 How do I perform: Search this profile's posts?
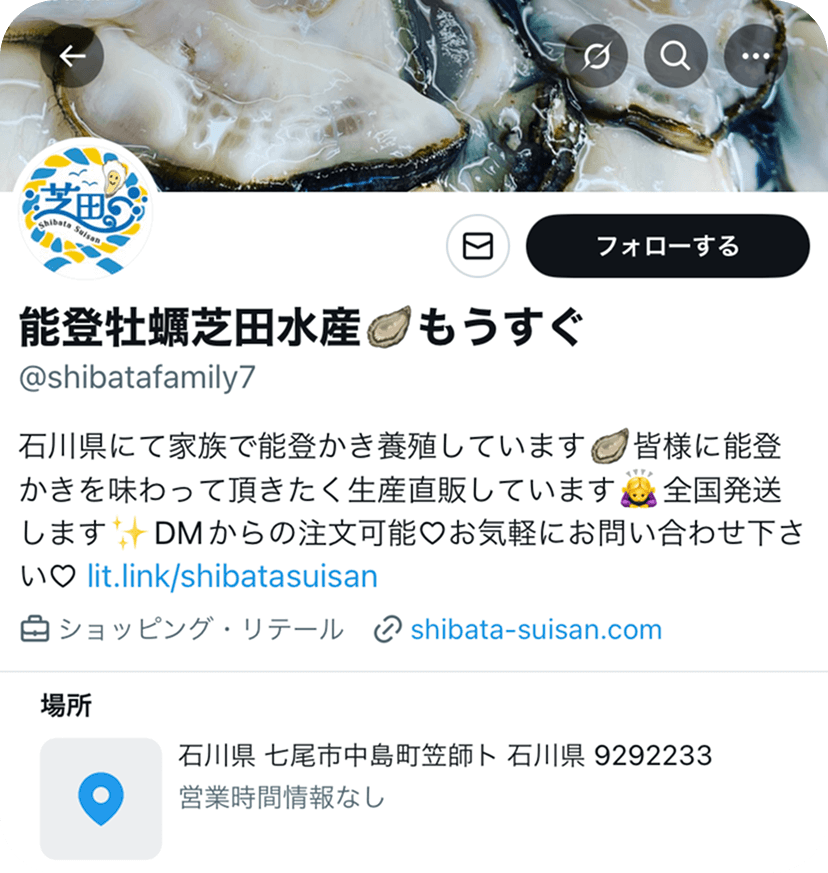675,55
